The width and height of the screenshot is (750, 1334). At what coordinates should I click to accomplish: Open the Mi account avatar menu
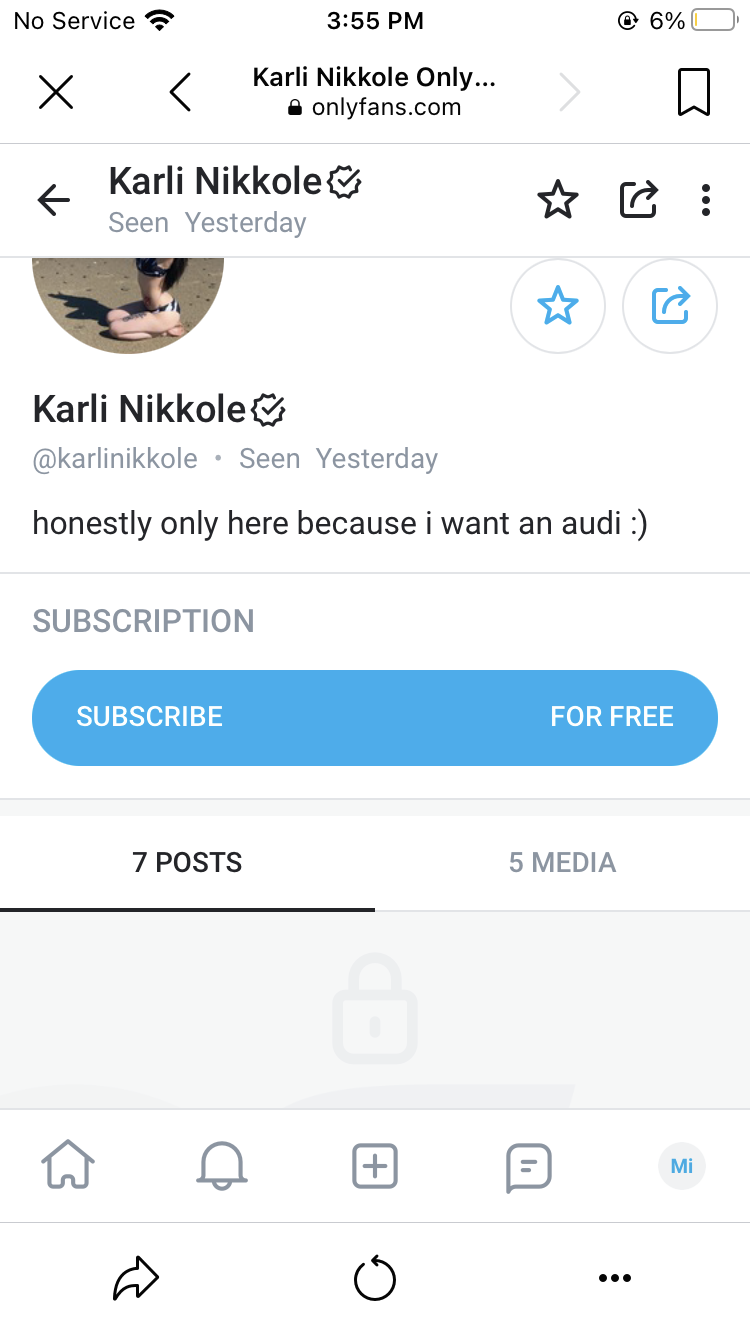[682, 1166]
